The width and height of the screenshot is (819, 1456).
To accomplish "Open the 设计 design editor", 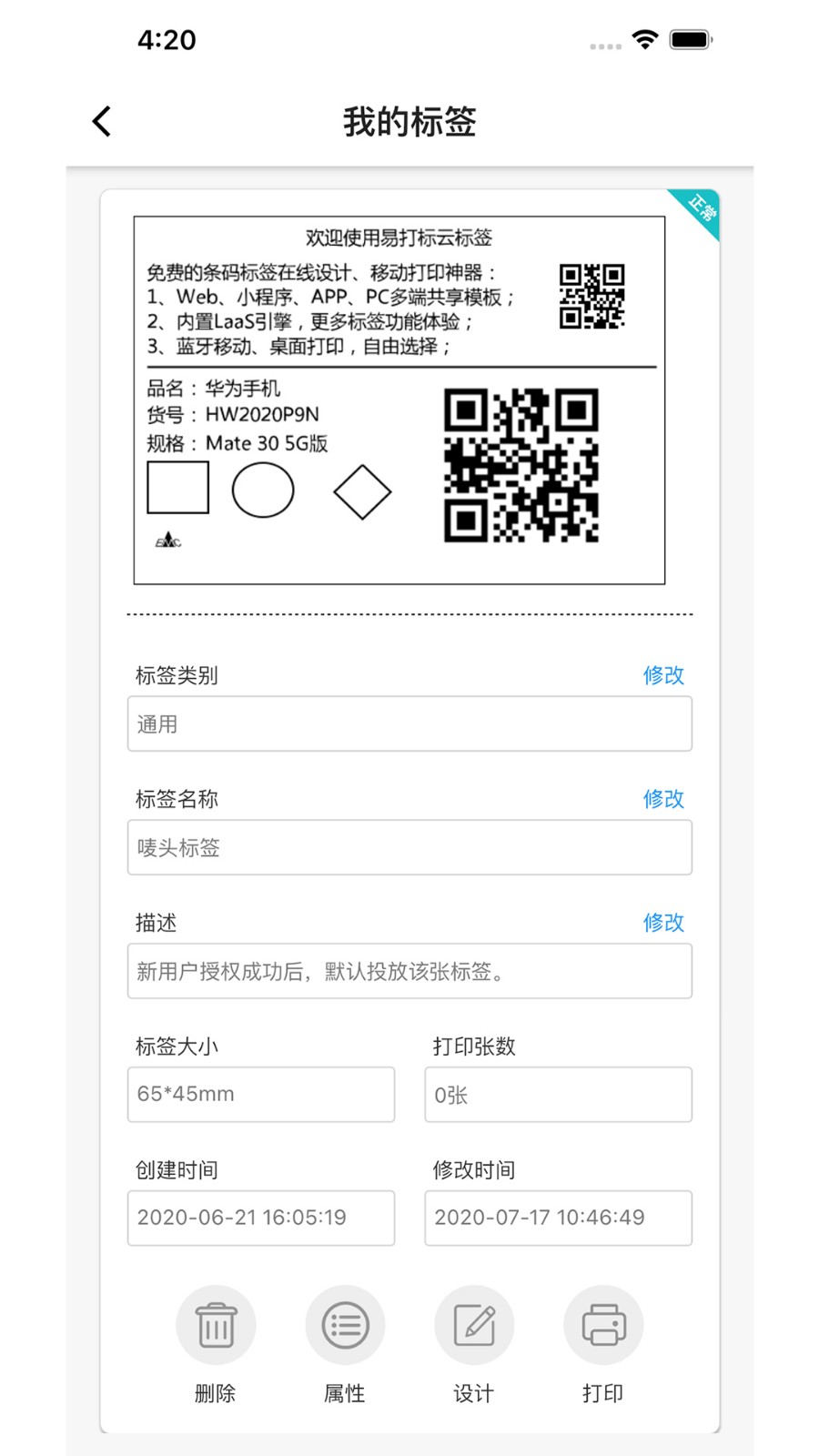I will (x=474, y=1325).
